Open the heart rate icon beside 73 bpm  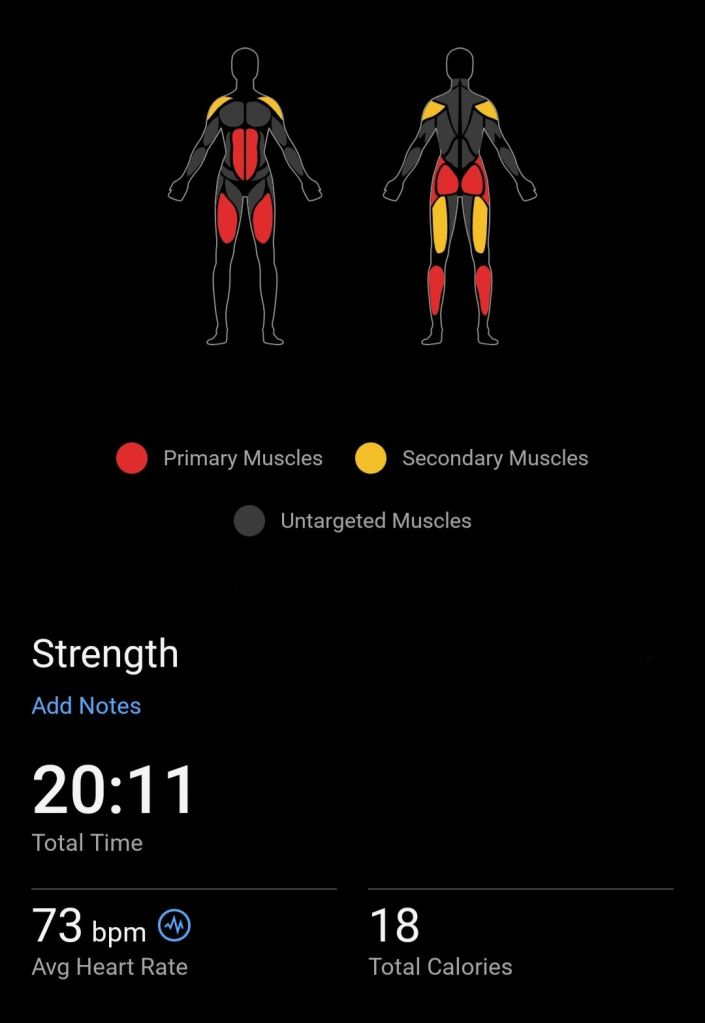174,926
